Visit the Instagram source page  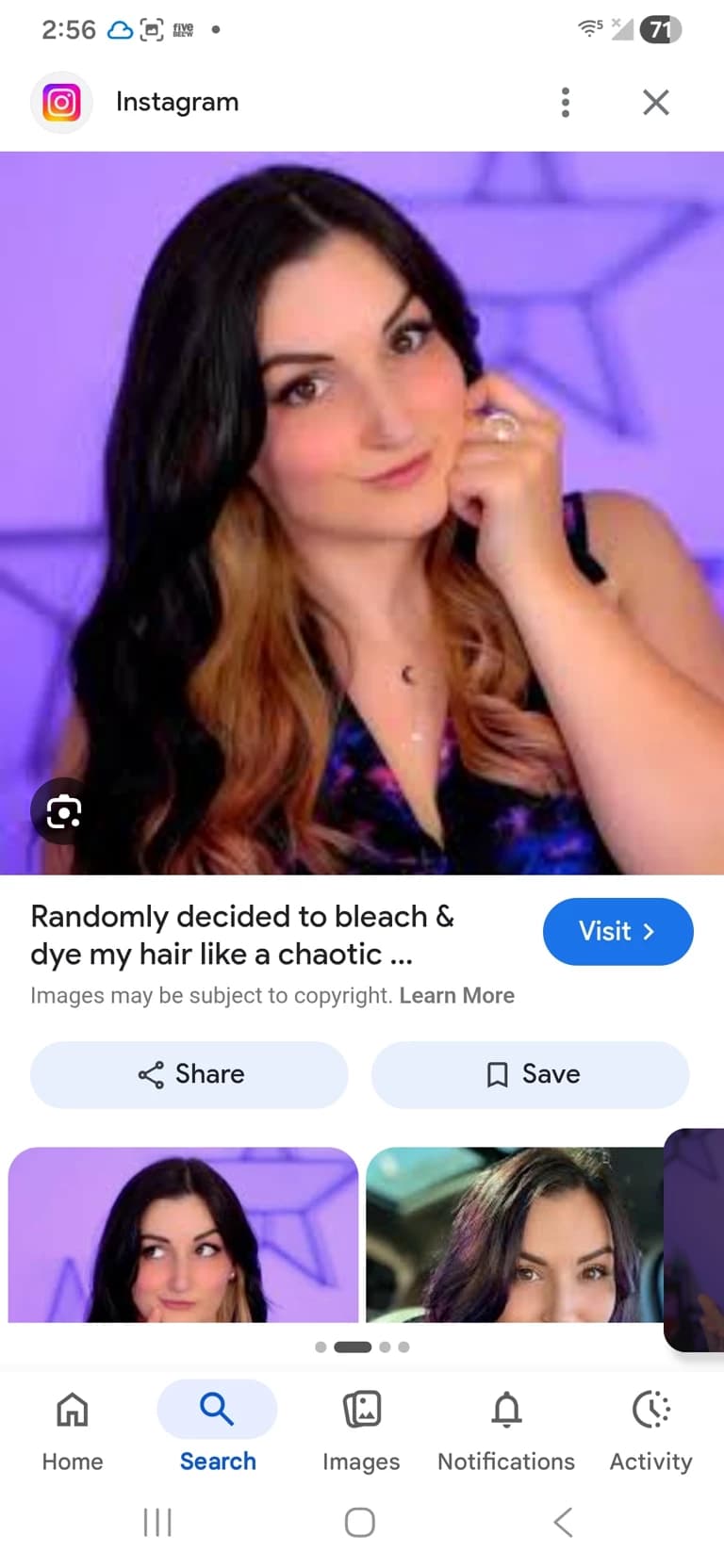pyautogui.click(x=617, y=931)
